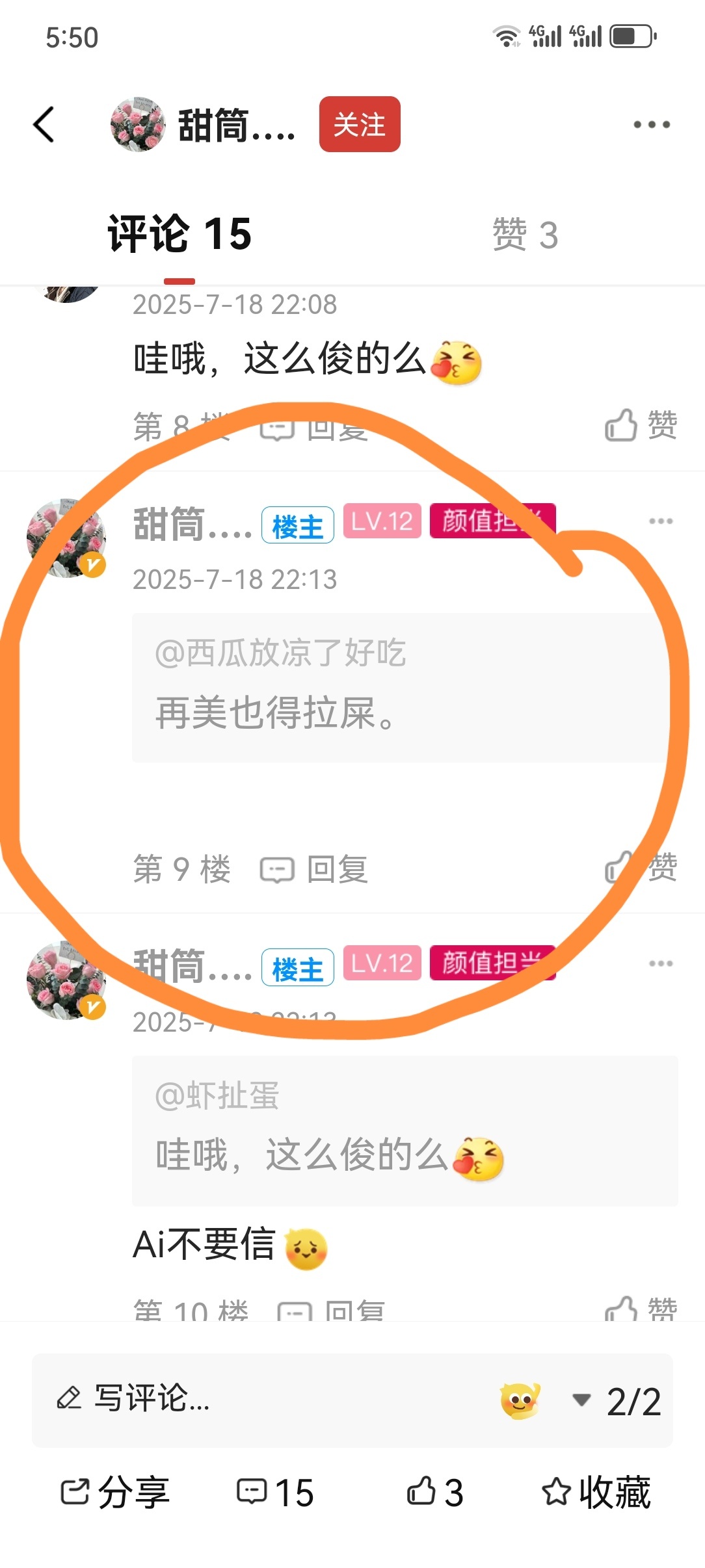
Task: Open the options menu on the 第 9 楼 comment
Action: pyautogui.click(x=660, y=521)
